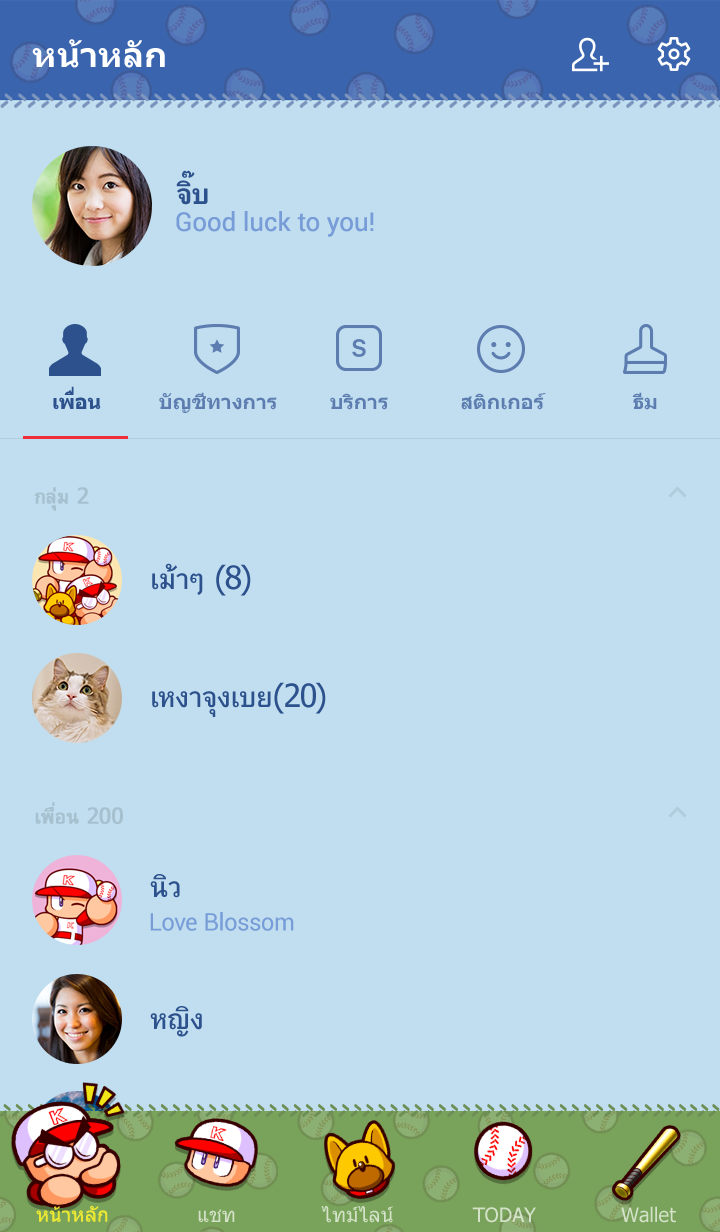
Task: Switch to the ธีม tab
Action: (x=645, y=370)
